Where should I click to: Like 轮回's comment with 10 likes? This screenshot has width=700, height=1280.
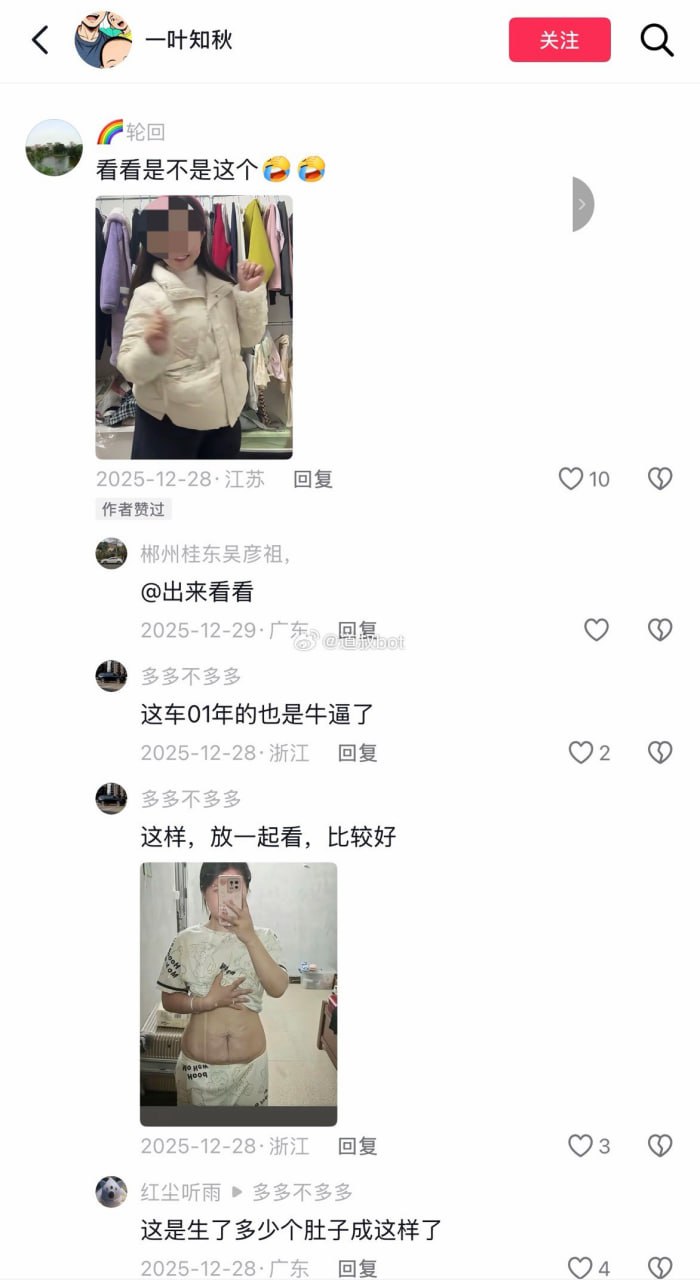click(x=571, y=479)
